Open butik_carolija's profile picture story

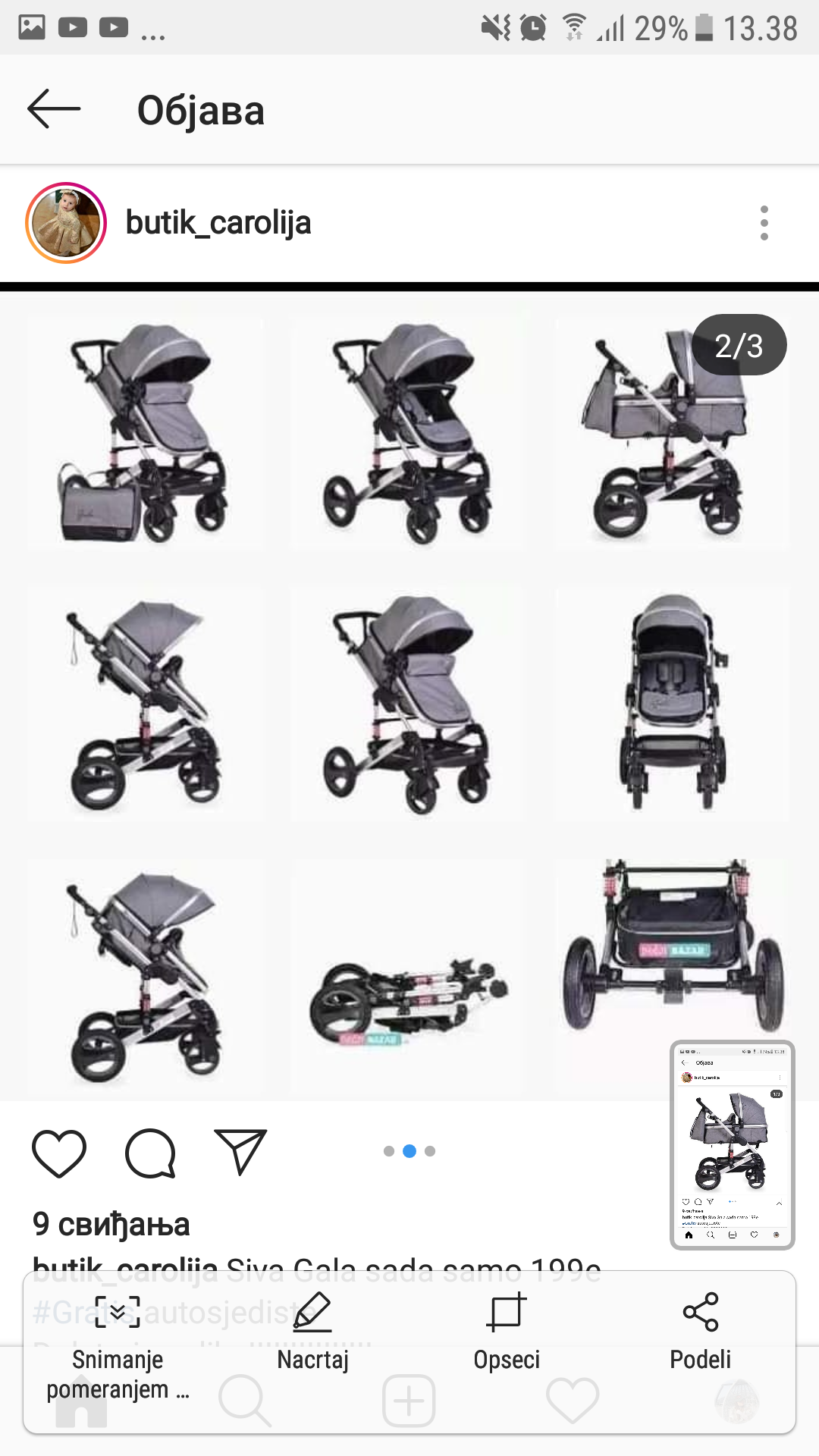[x=66, y=223]
